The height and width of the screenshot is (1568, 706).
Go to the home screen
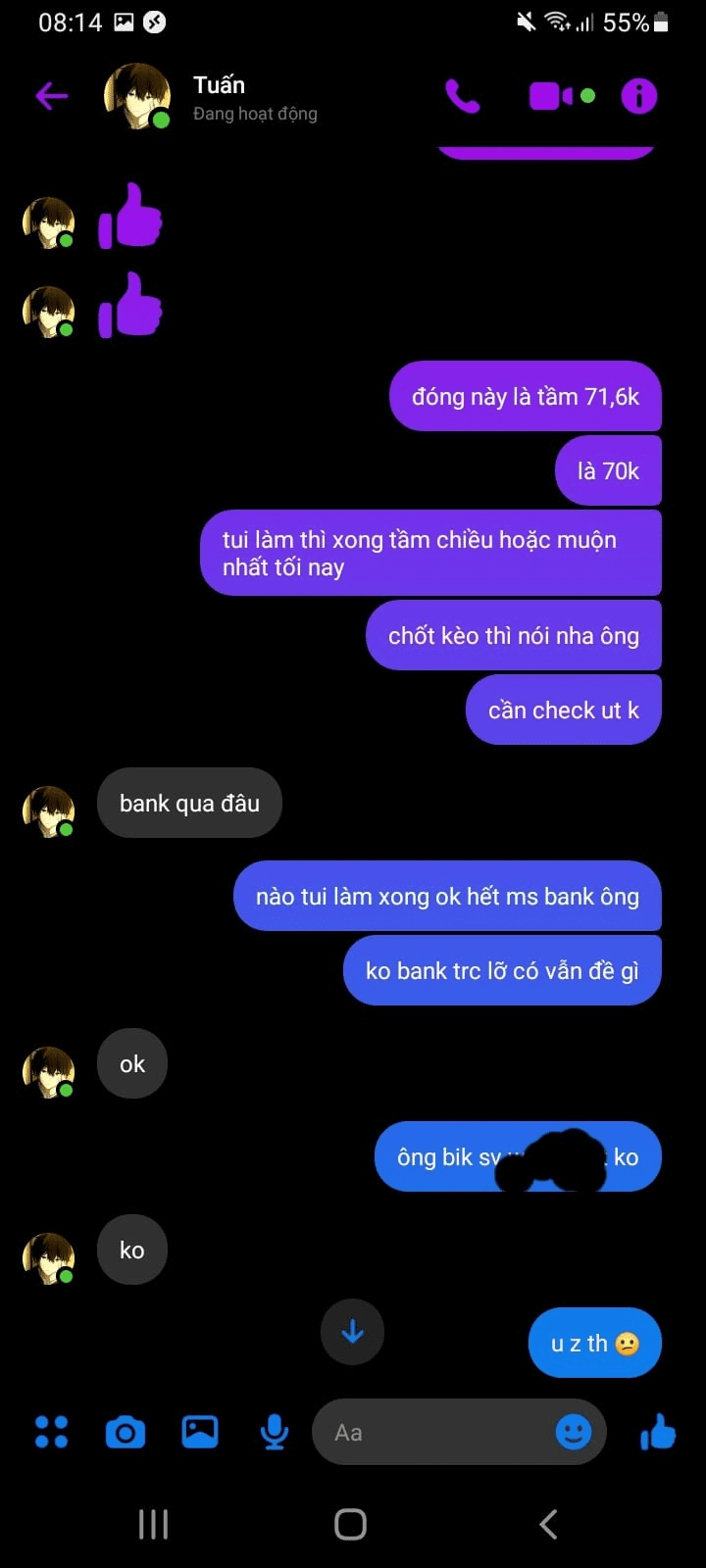click(350, 1524)
